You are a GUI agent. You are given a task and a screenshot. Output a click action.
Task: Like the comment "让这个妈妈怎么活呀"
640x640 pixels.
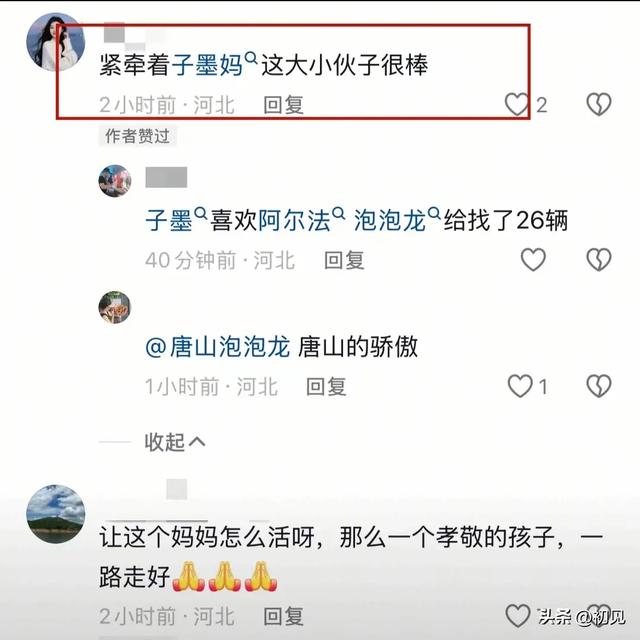517,614
